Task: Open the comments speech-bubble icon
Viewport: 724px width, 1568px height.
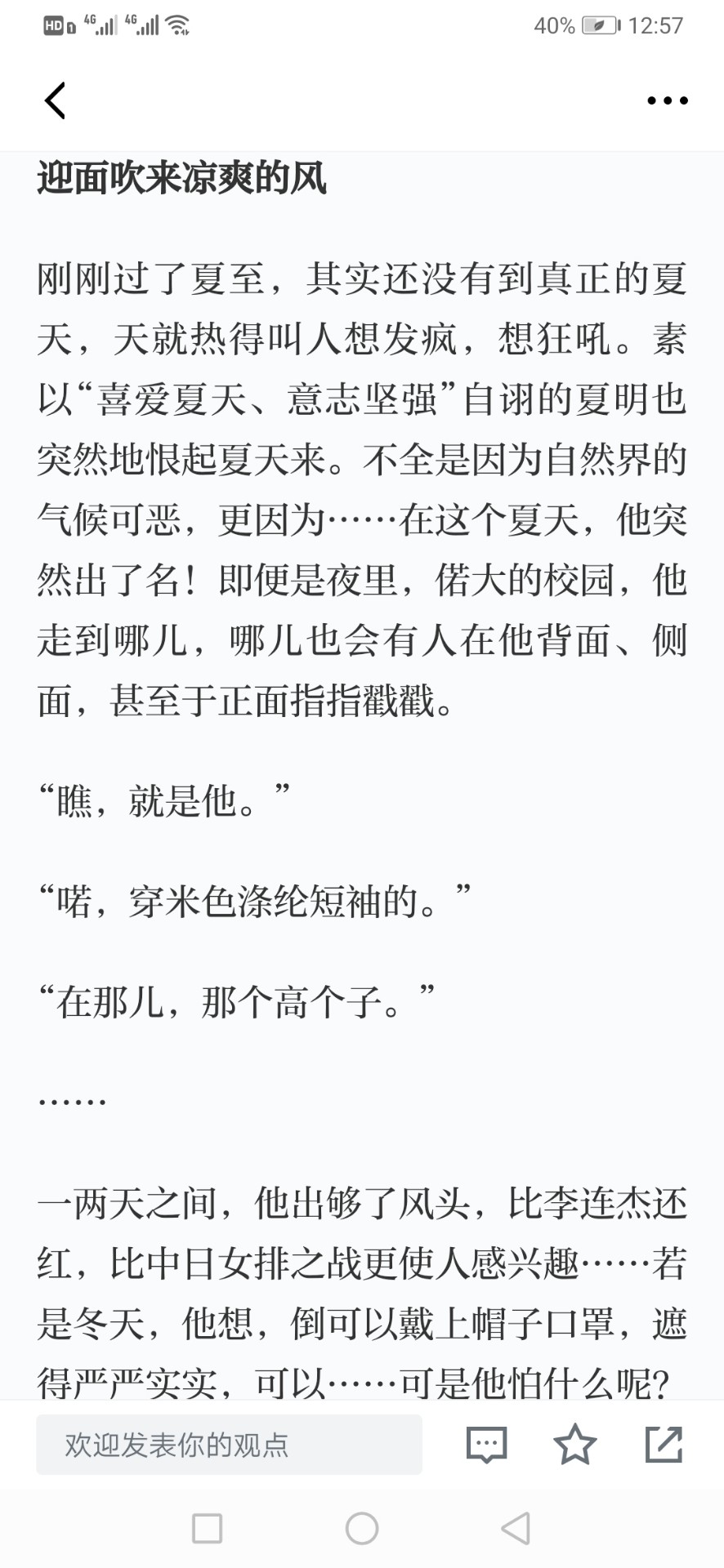Action: tap(486, 1445)
